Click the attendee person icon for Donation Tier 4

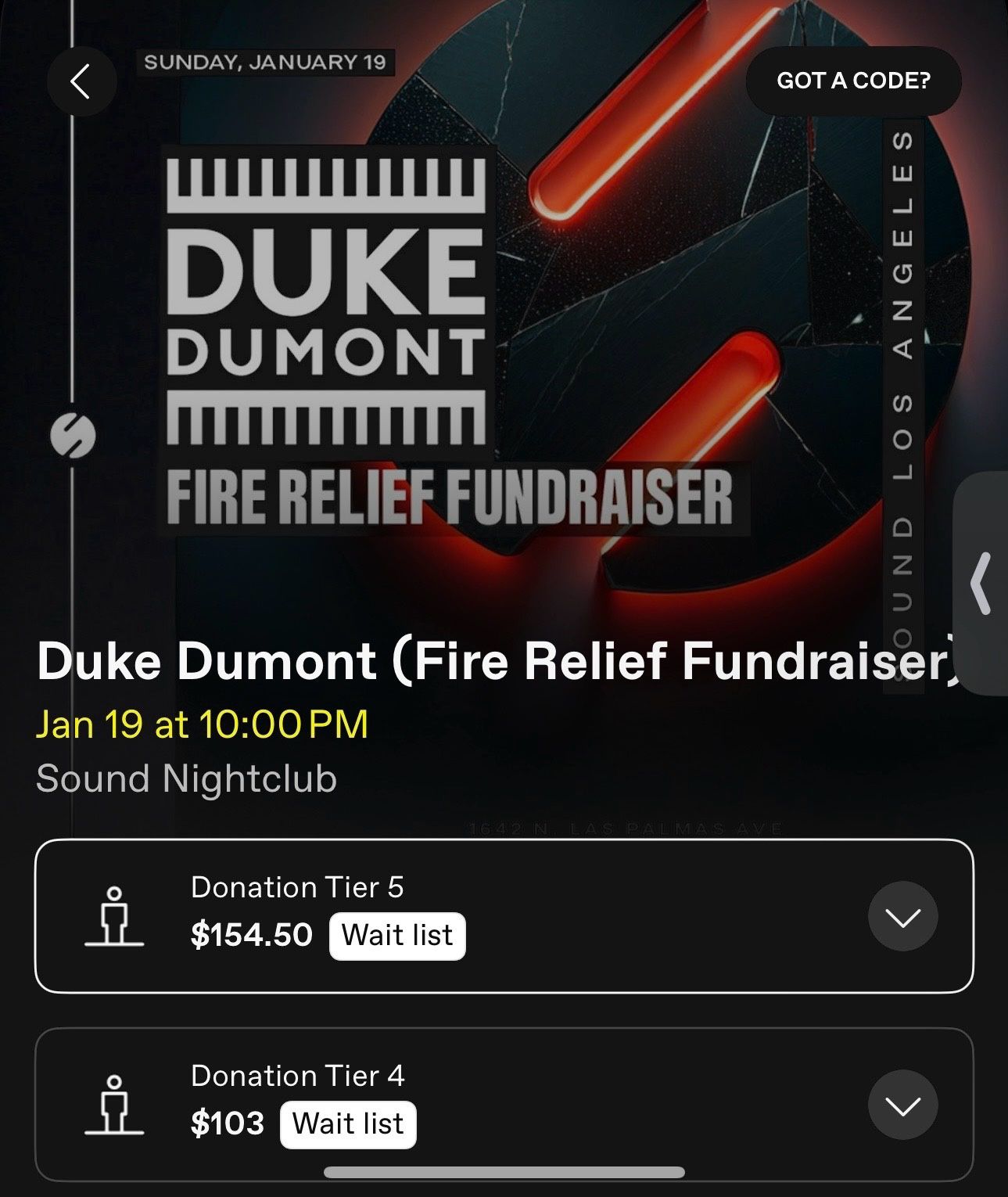coord(116,1105)
